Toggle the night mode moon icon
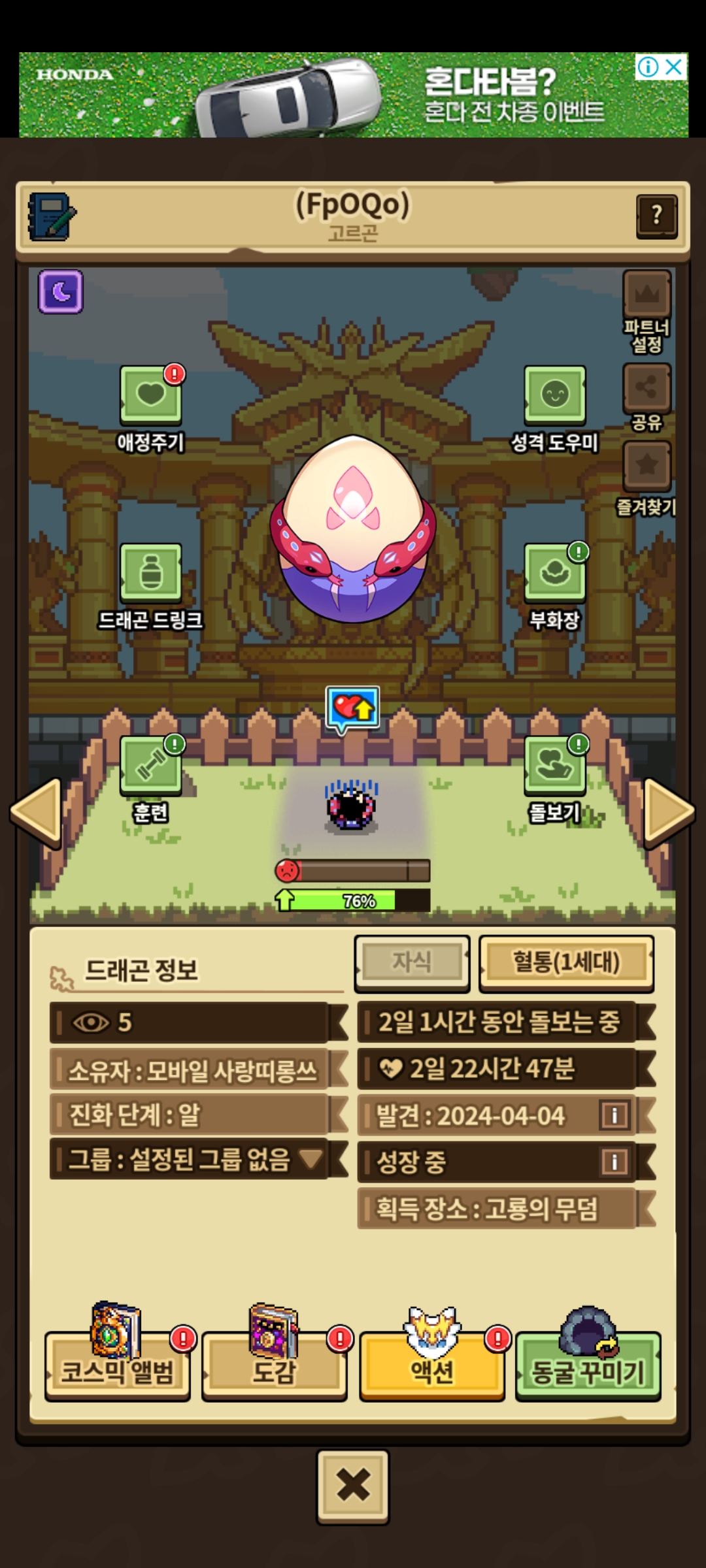 [x=61, y=291]
